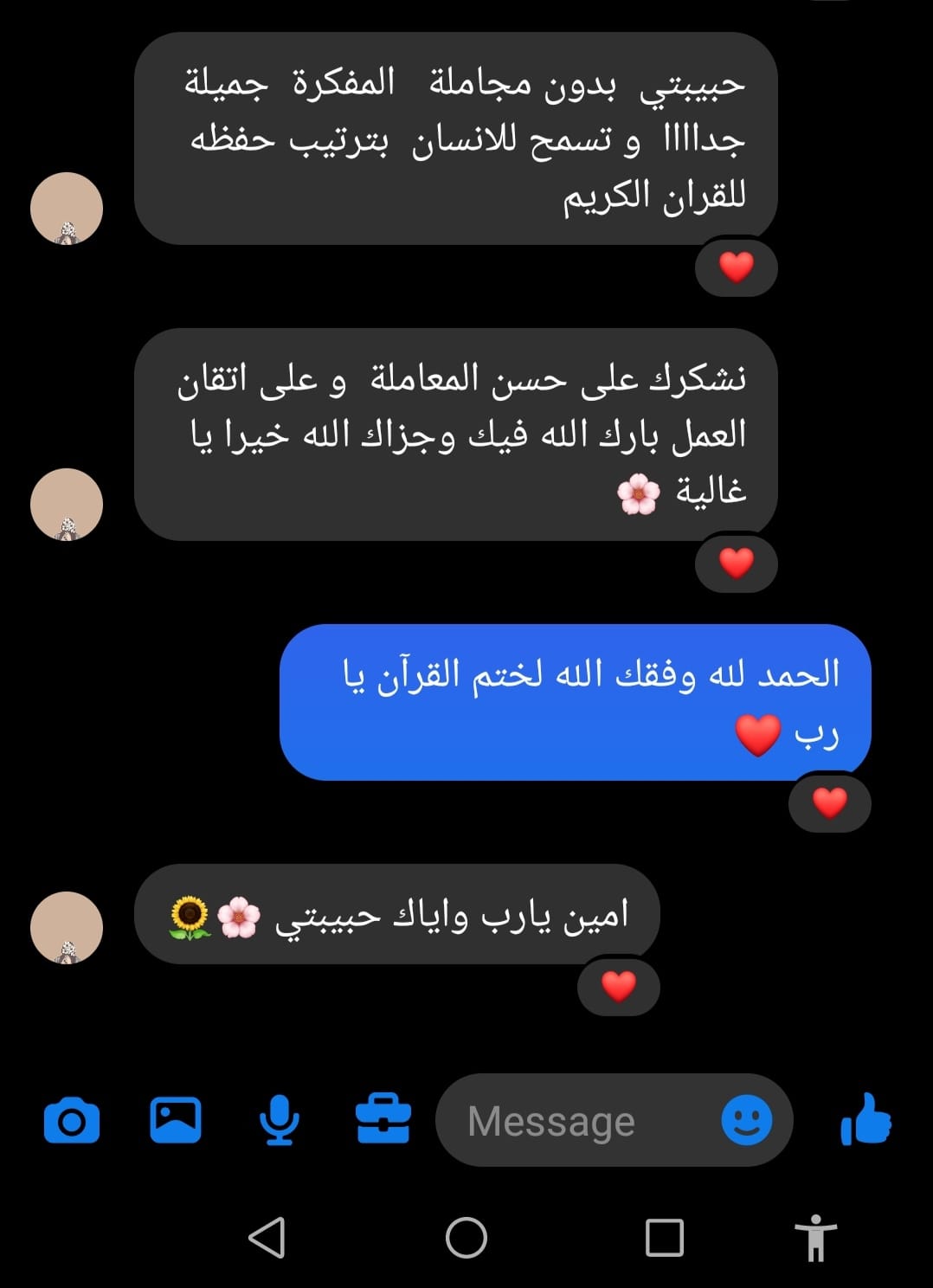Open the photo gallery picker
Screen dimensions: 933x1288
click(176, 1121)
